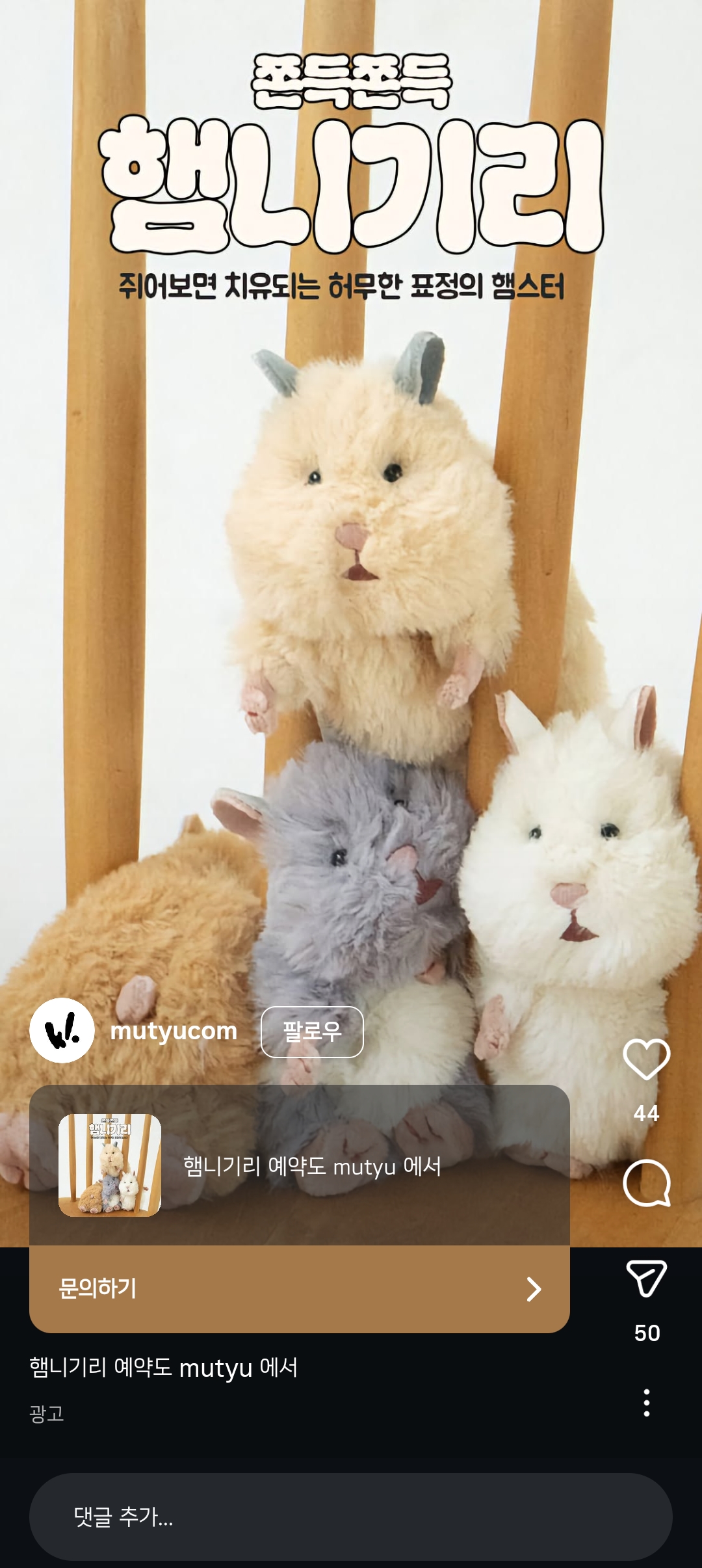Select the mutyucom username text

pos(173,1031)
